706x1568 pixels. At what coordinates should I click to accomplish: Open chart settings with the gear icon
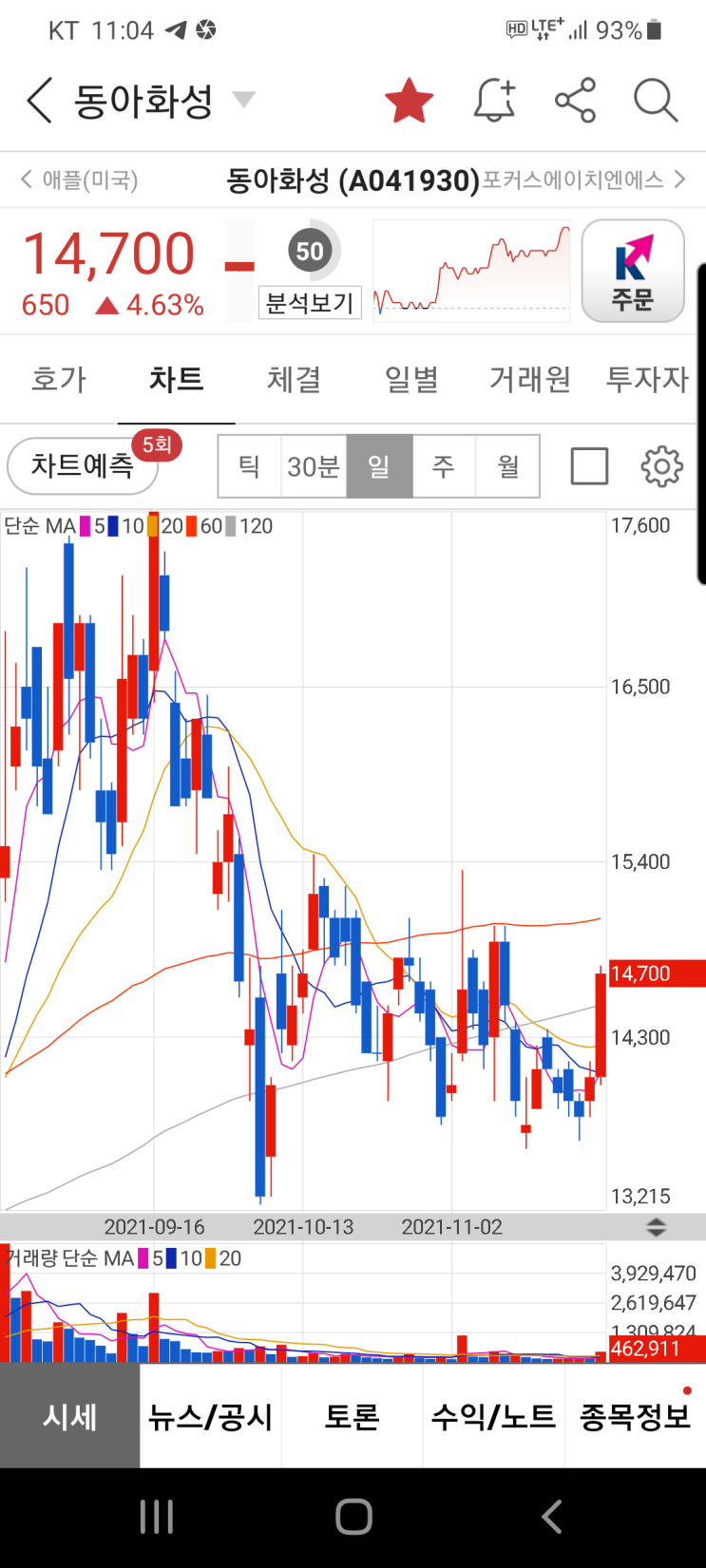pyautogui.click(x=660, y=466)
